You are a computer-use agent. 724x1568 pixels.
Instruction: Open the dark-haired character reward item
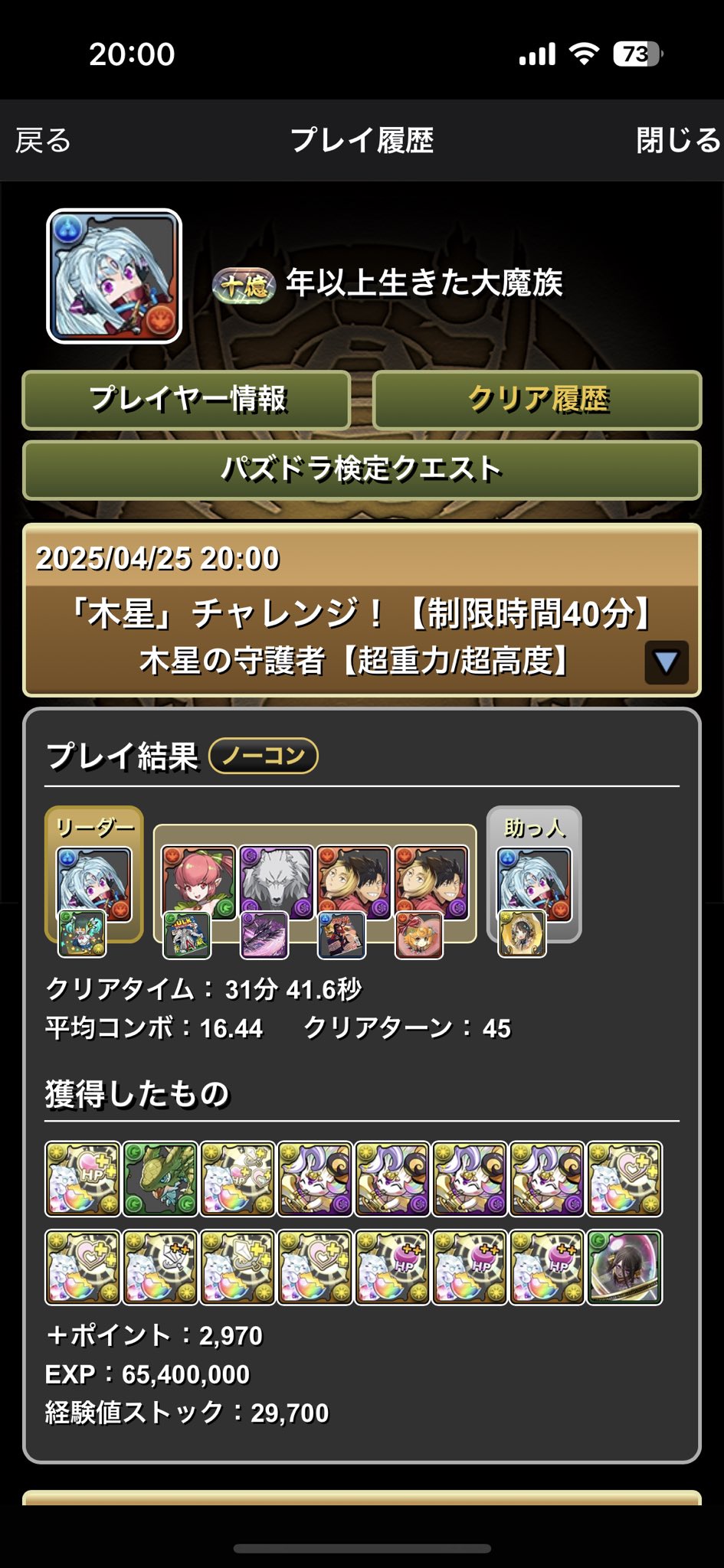coord(624,1267)
